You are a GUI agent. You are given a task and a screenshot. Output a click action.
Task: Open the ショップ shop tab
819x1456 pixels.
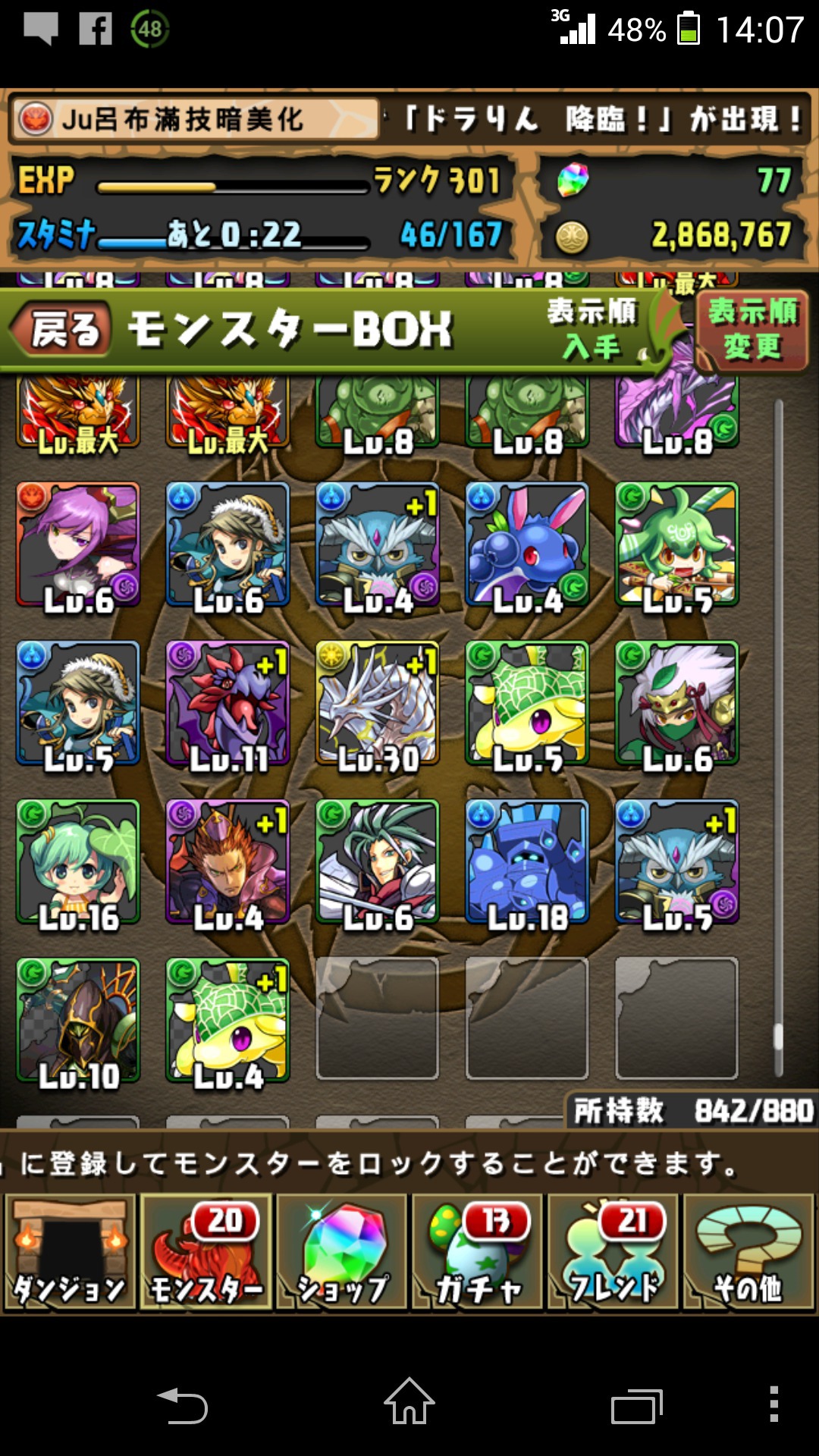342,1252
